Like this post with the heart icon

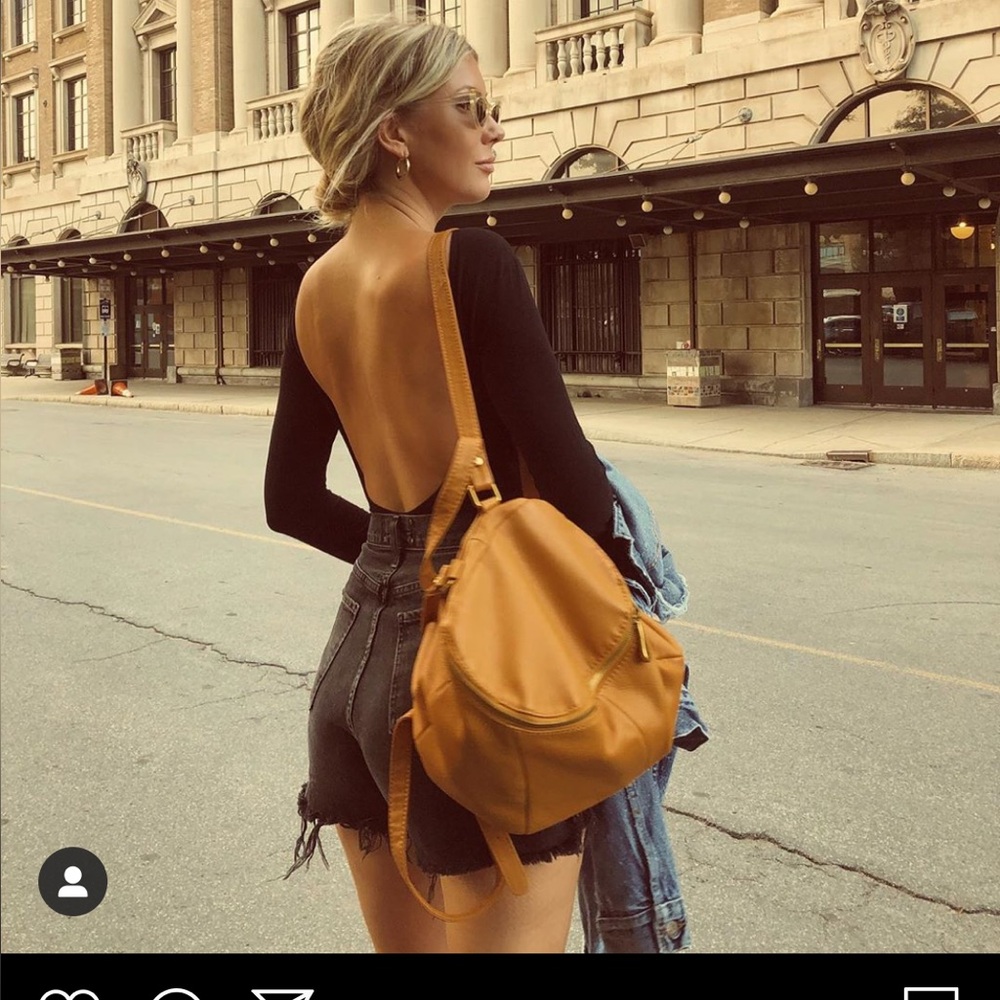pos(69,995)
